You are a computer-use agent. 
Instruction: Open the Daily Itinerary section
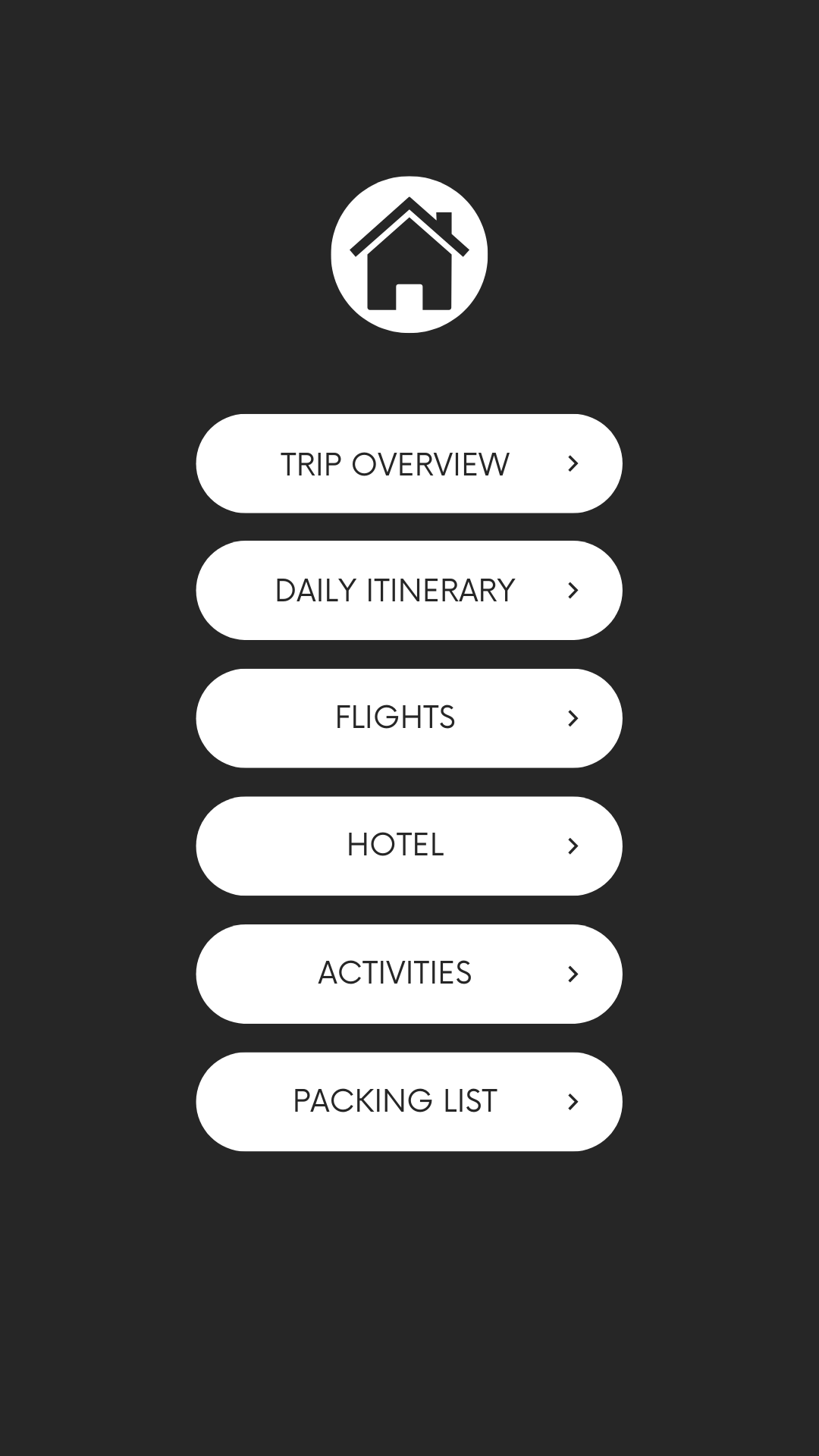409,591
